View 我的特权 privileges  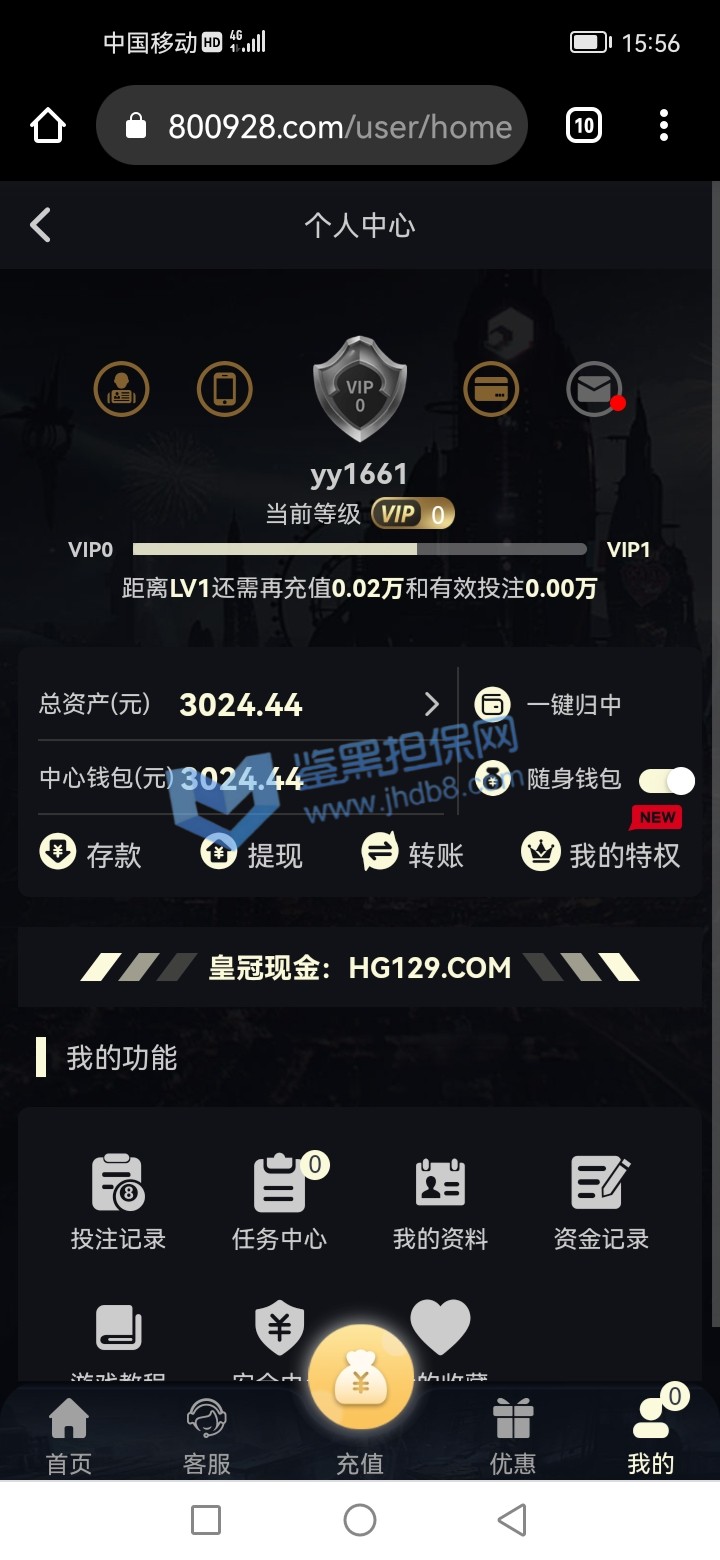pyautogui.click(x=601, y=854)
